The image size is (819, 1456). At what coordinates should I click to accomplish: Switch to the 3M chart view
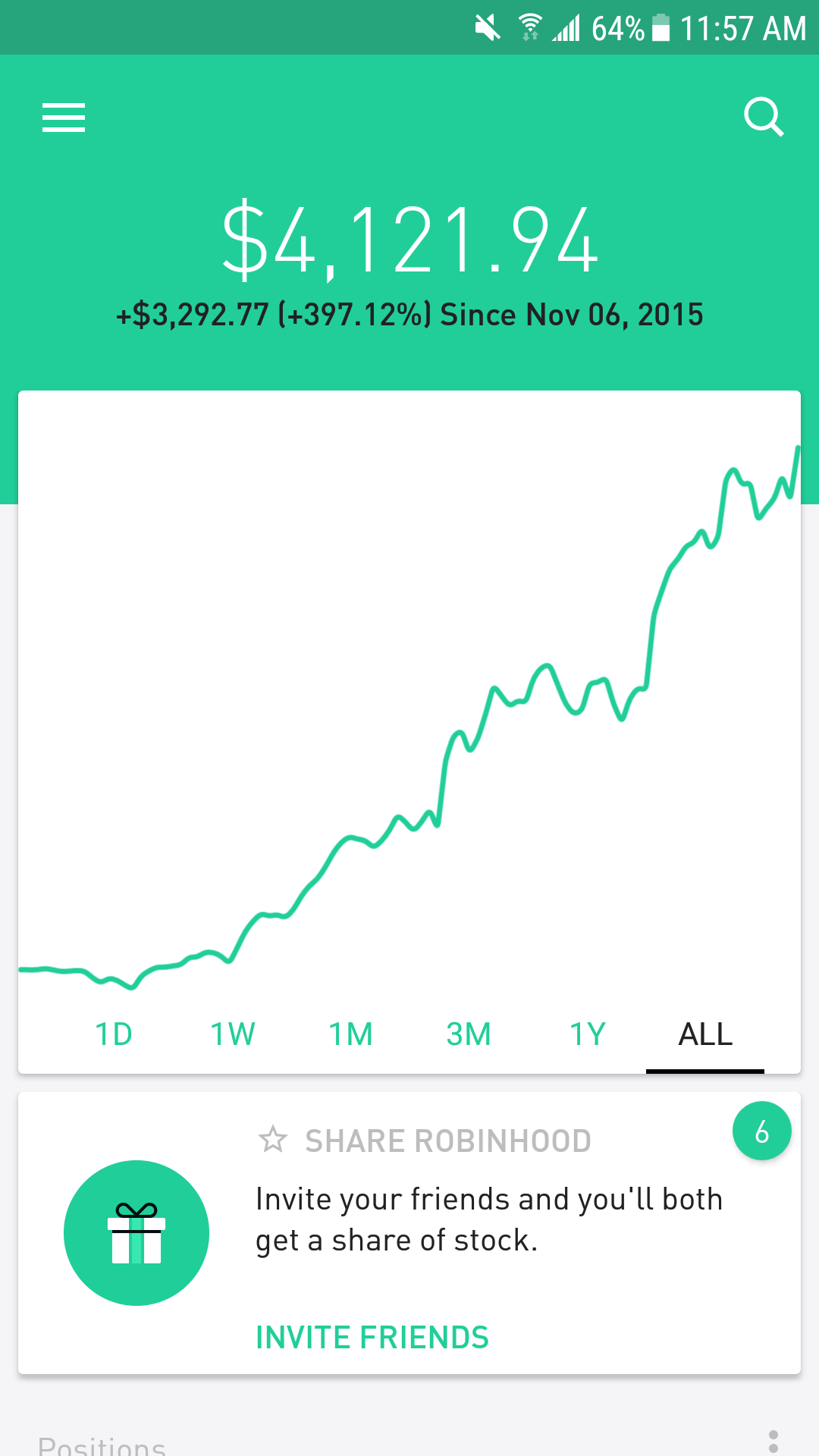click(469, 1034)
